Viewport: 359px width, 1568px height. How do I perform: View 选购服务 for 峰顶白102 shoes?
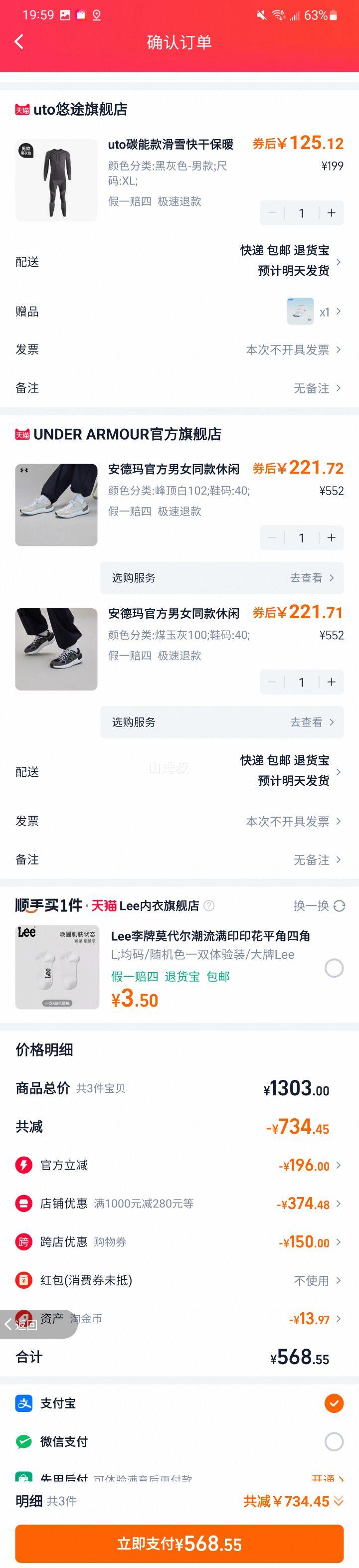[x=221, y=578]
